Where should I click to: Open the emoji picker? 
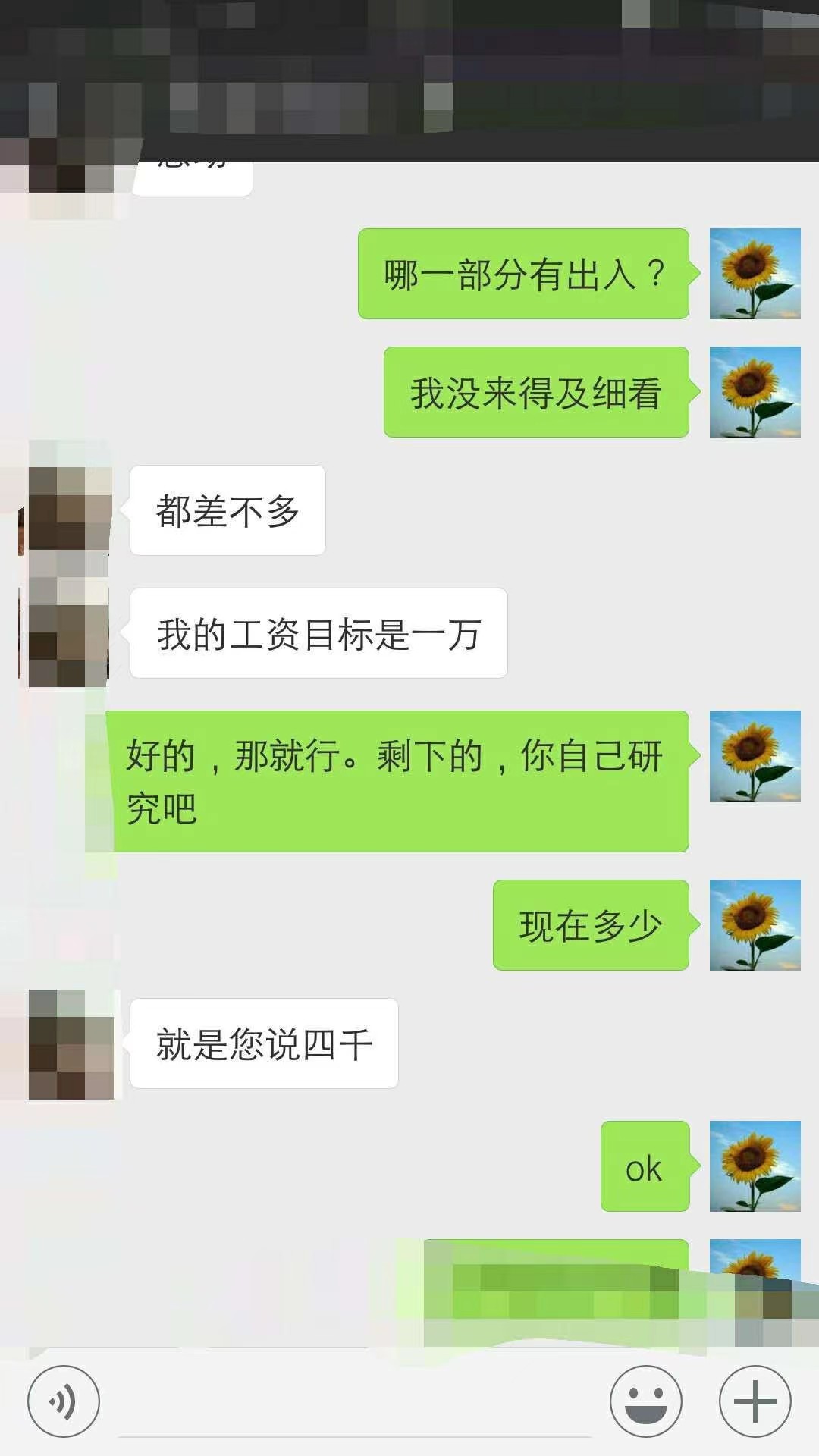tap(645, 1401)
